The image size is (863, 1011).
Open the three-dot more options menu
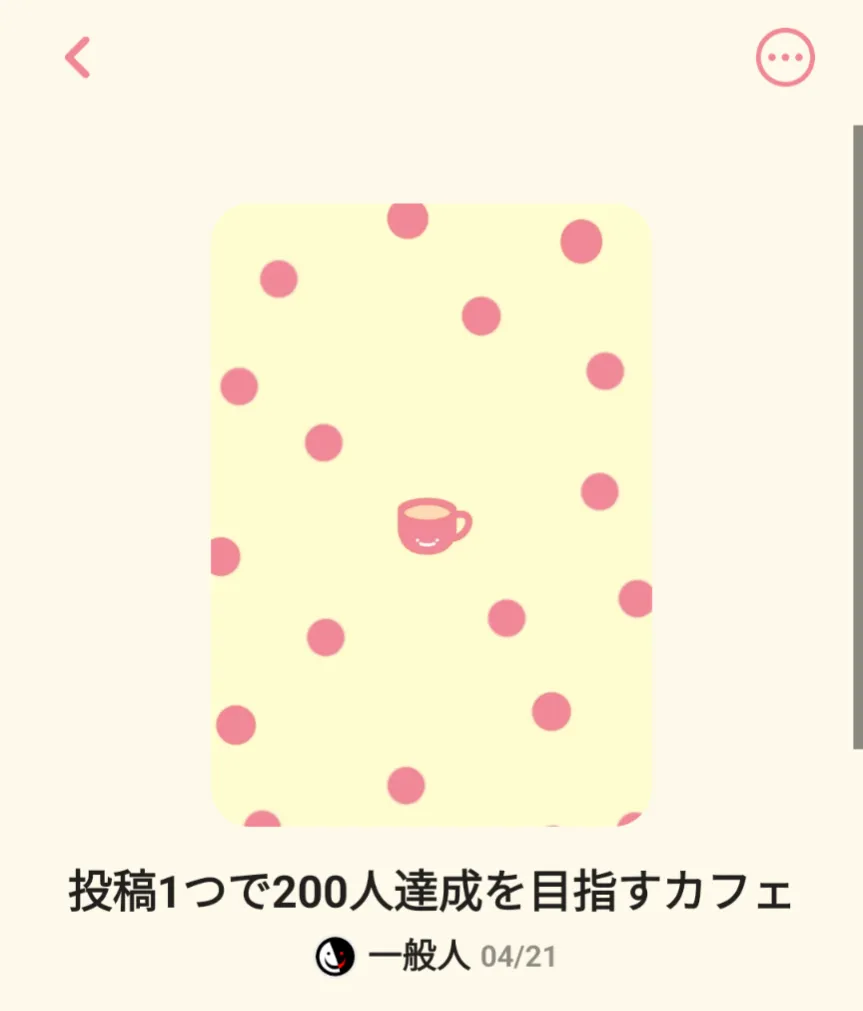[785, 57]
